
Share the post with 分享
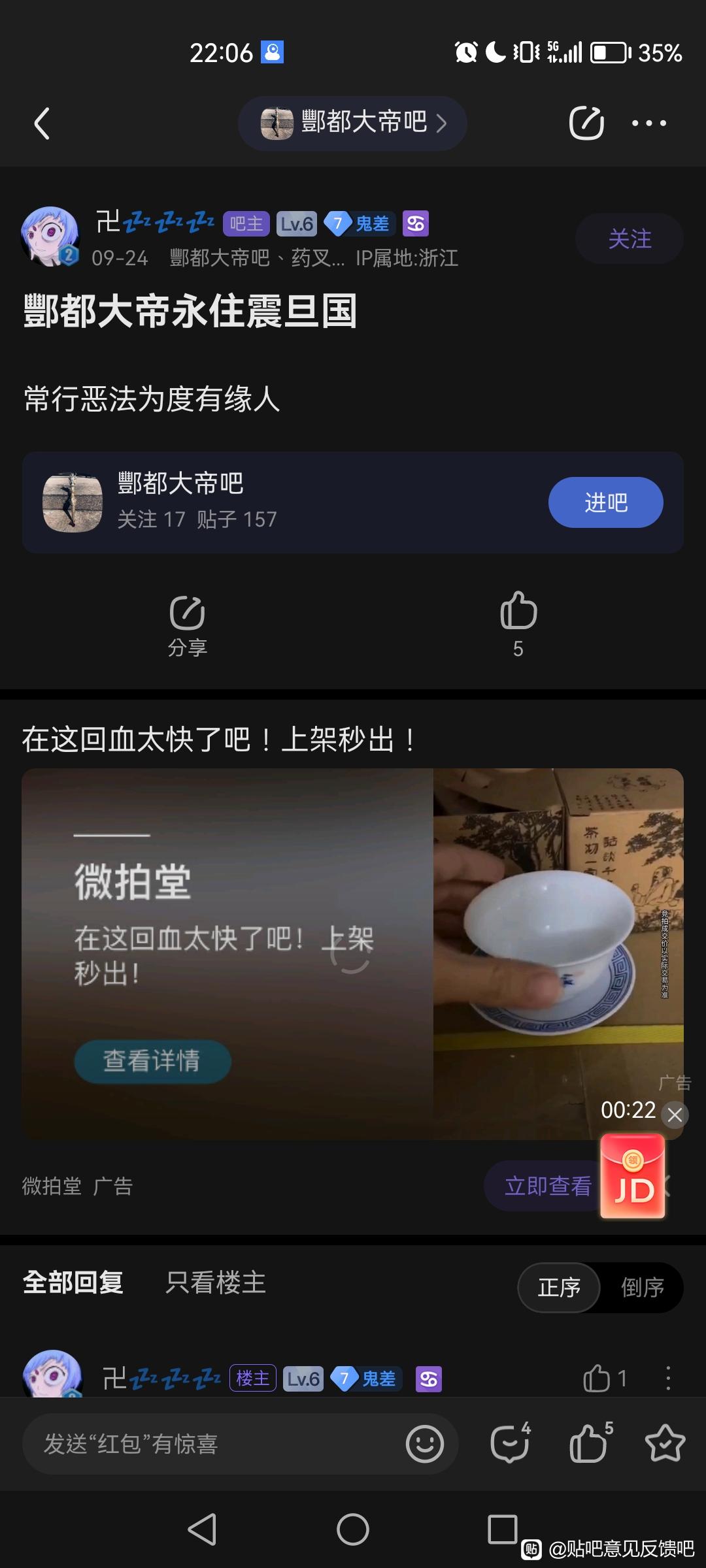[188, 625]
